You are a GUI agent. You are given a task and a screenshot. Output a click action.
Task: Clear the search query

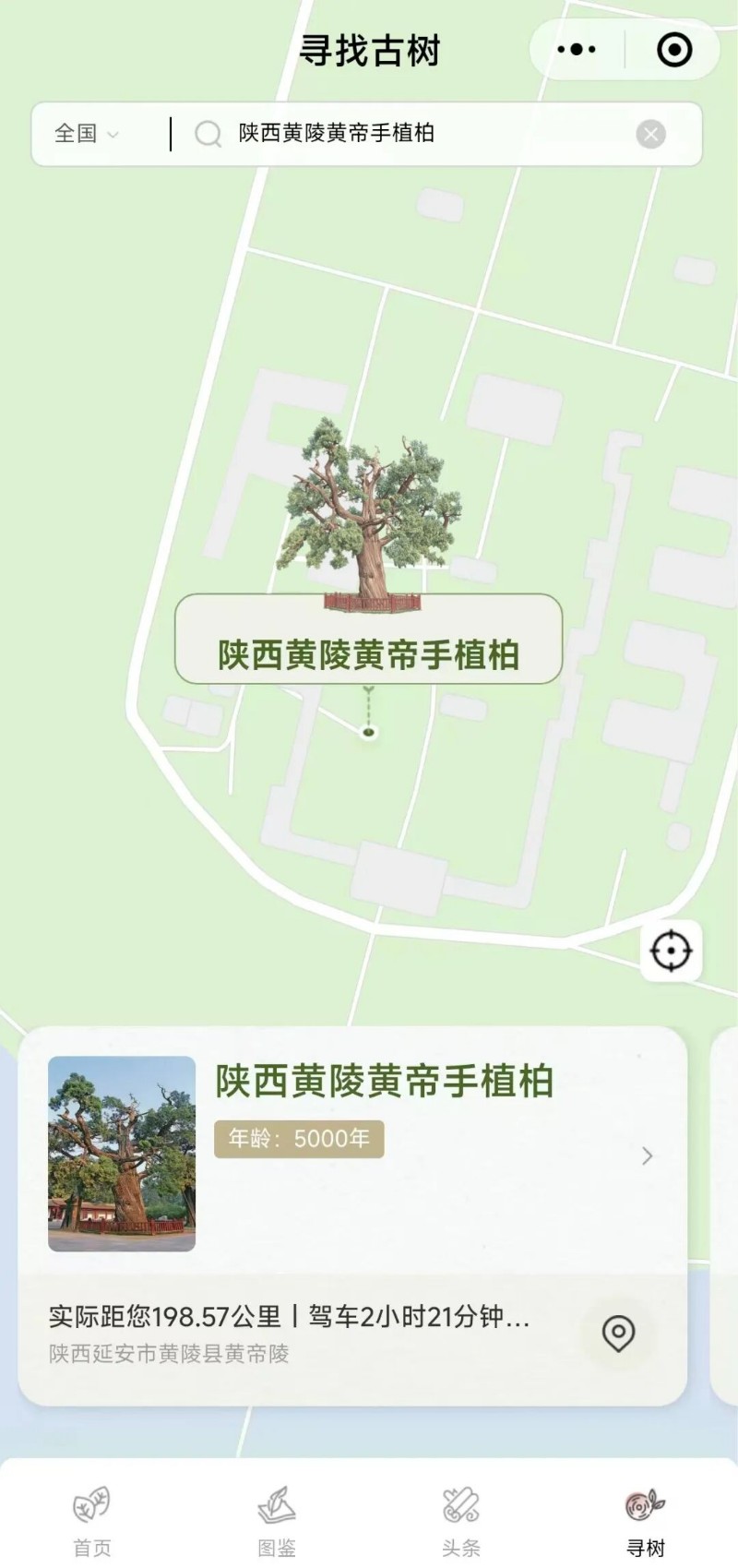pos(650,135)
